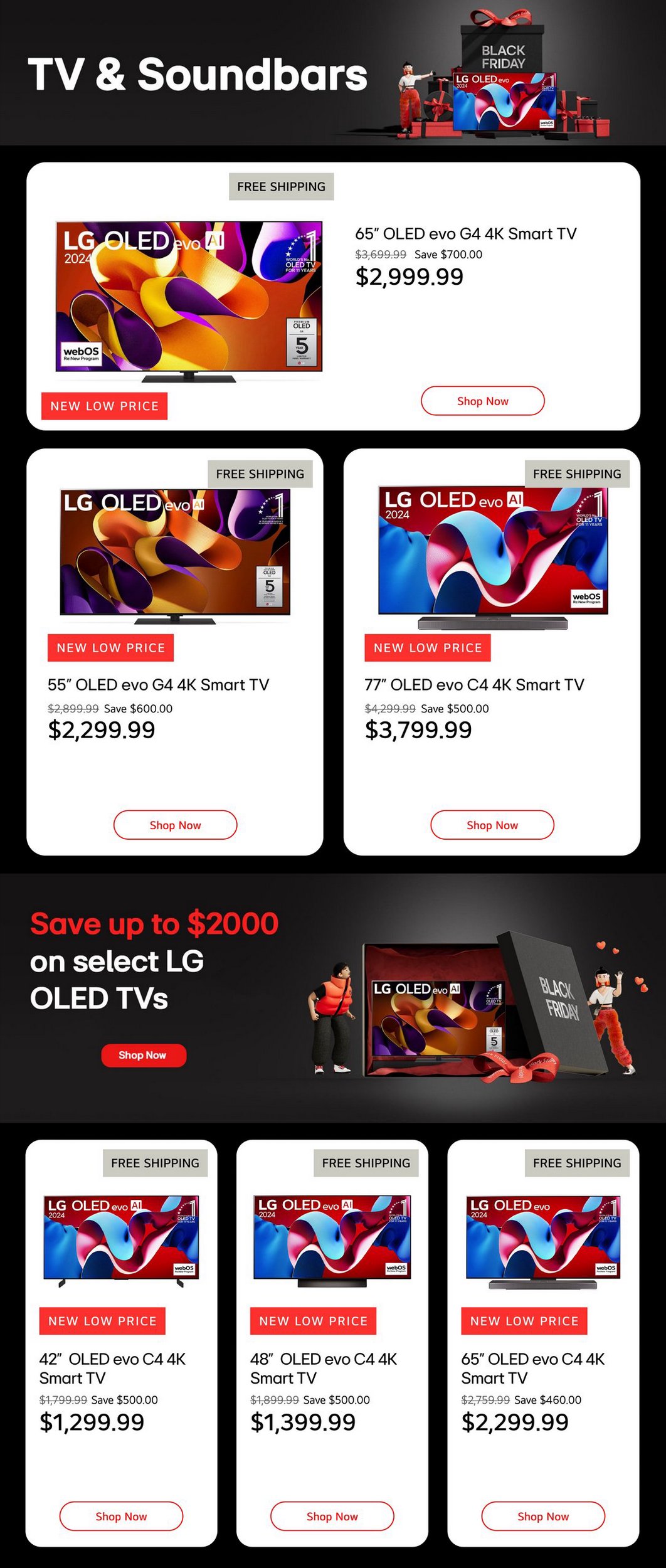666x1568 pixels.
Task: Shop Now for 65" OLED evo C4 TV
Action: point(543,1516)
